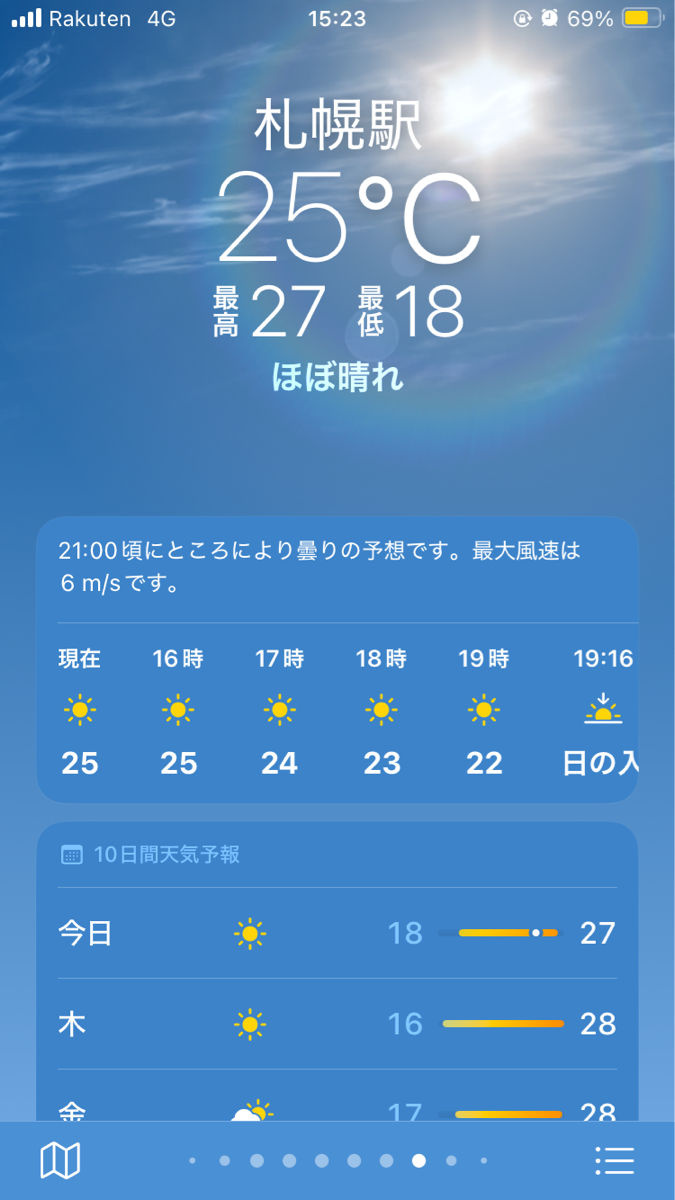Open today's (今日) forecast details
The height and width of the screenshot is (1200, 675).
pyautogui.click(x=337, y=933)
